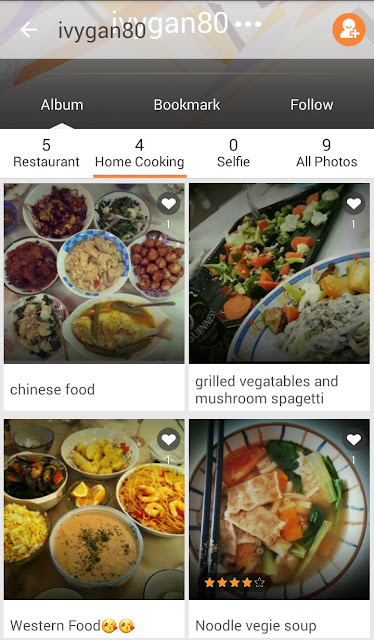Open the Western Food photo
This screenshot has width=374, height=640.
[94, 509]
